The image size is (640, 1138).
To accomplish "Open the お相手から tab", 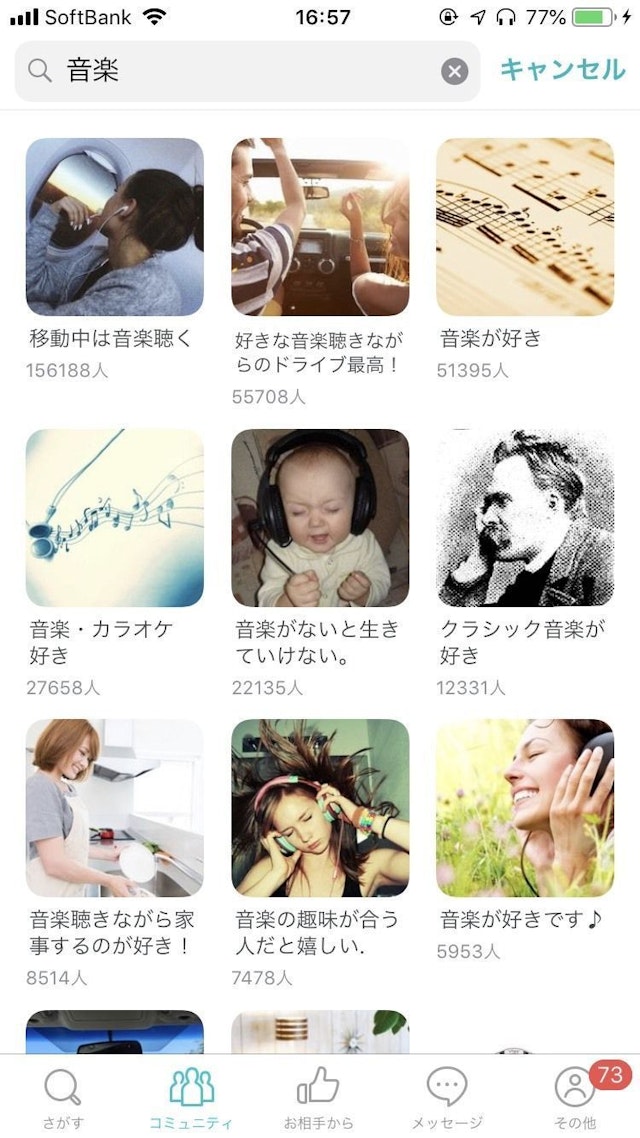I will [318, 1098].
